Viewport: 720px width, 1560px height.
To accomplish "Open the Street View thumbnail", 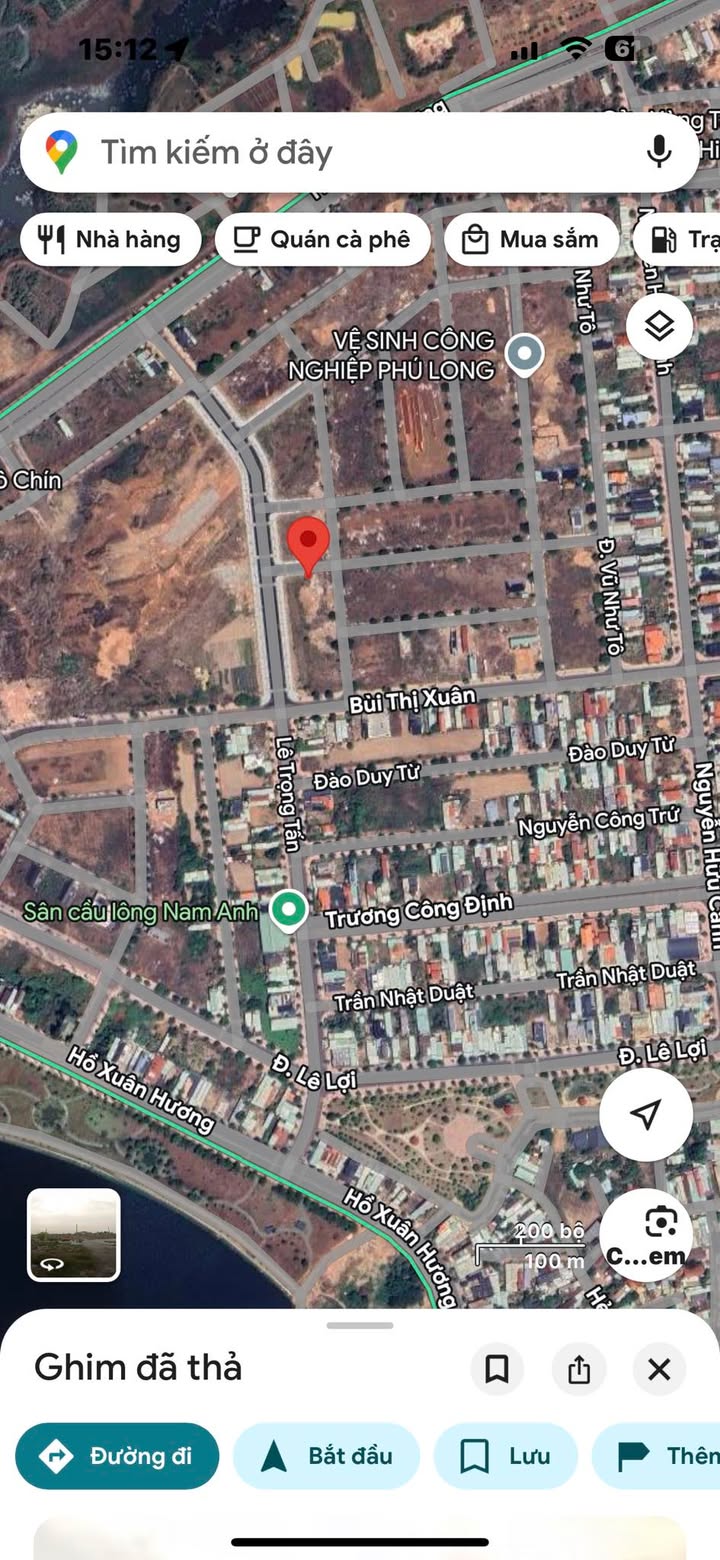I will (74, 1234).
